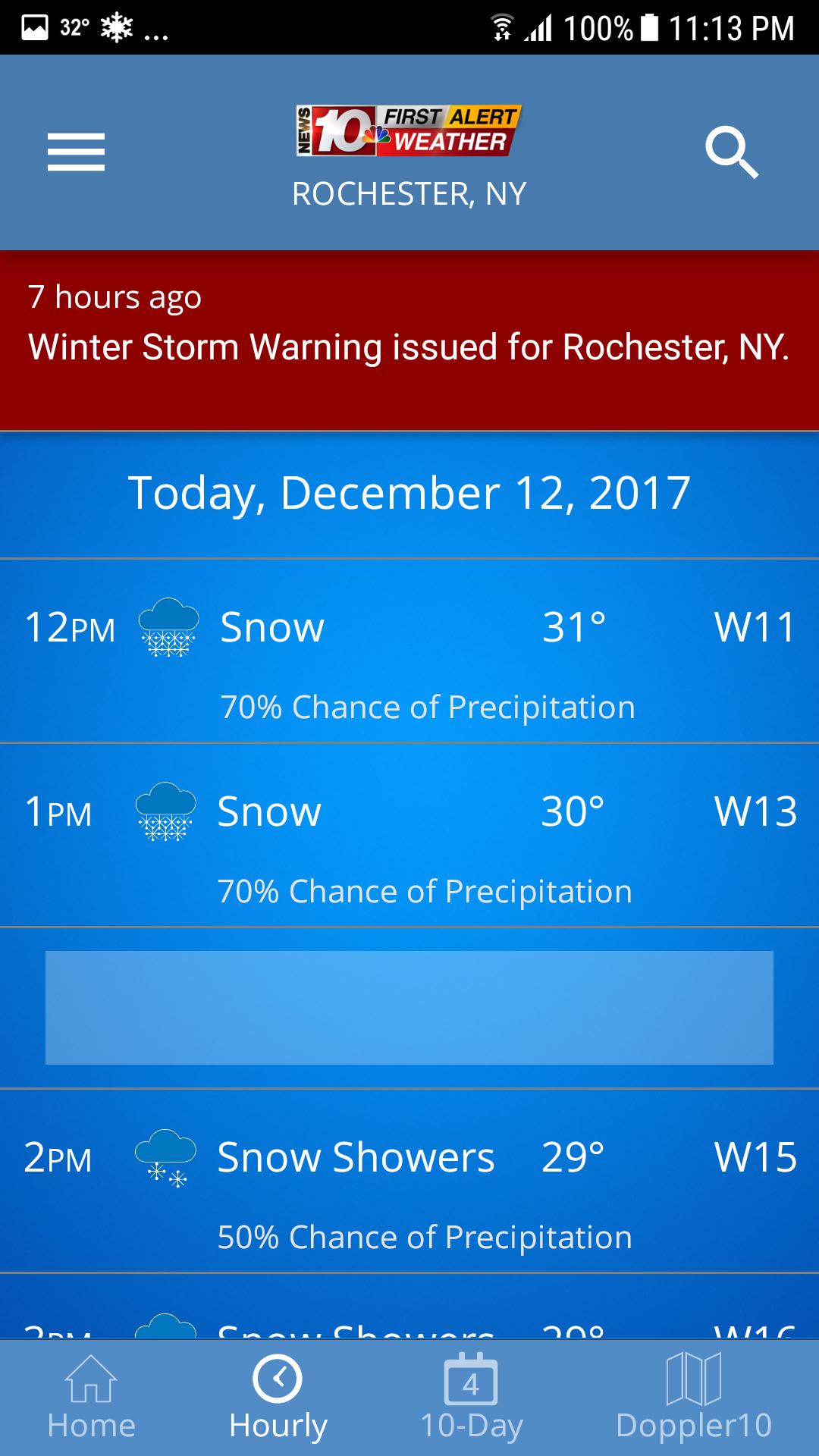This screenshot has width=819, height=1456.
Task: Switch to the 10-Day forecast tab
Action: pos(471,1398)
